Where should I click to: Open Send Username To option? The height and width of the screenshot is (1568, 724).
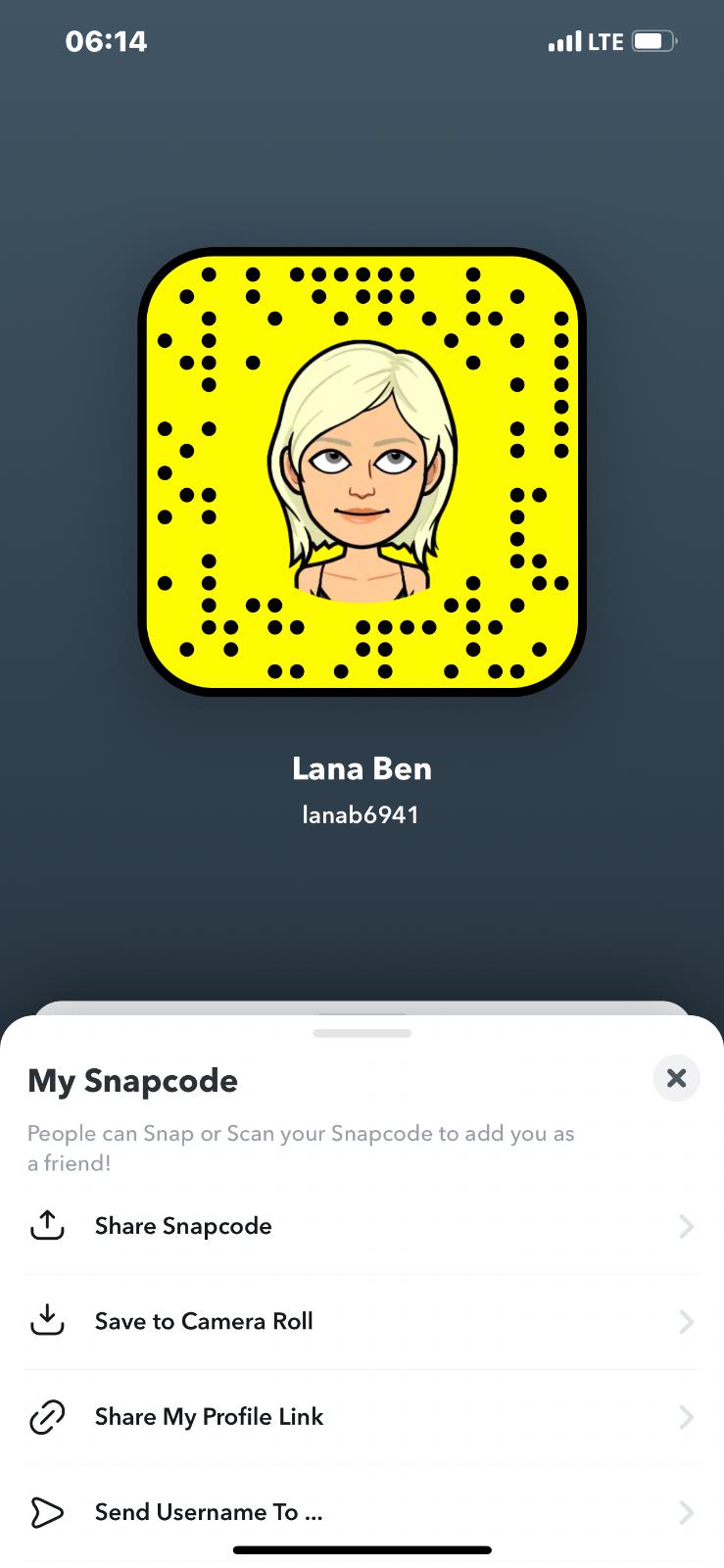[208, 1512]
